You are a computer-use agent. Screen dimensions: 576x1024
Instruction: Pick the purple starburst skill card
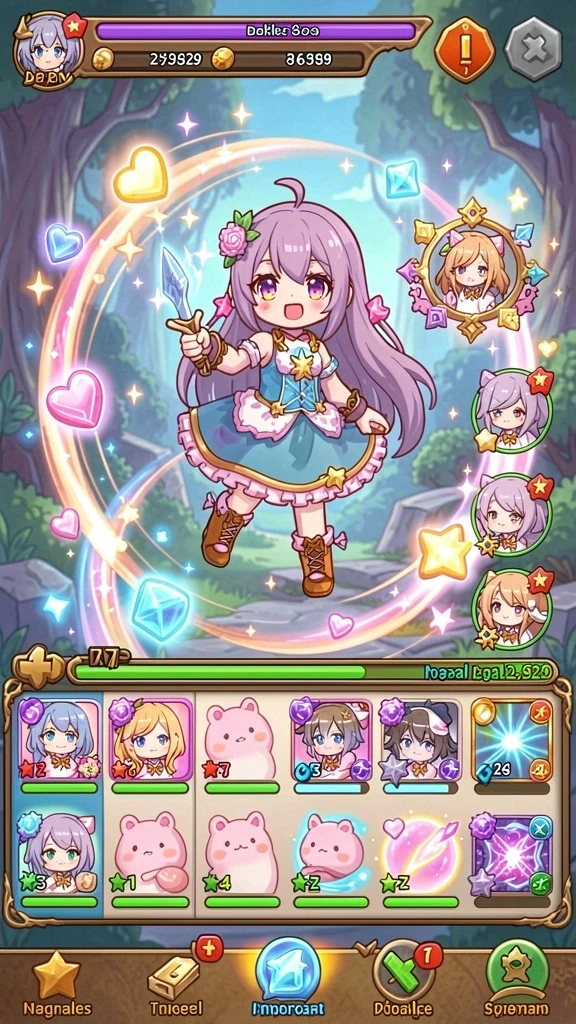pos(511,856)
